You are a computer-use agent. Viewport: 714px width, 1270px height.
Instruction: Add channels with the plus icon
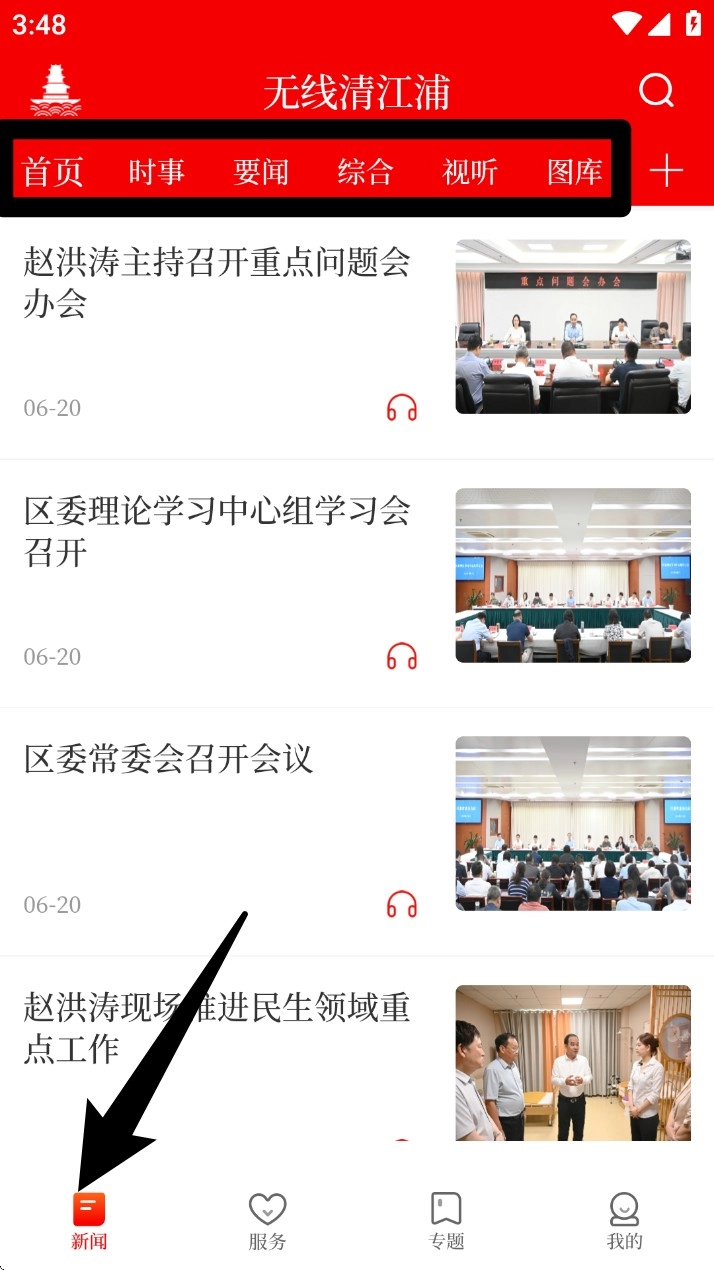point(666,171)
